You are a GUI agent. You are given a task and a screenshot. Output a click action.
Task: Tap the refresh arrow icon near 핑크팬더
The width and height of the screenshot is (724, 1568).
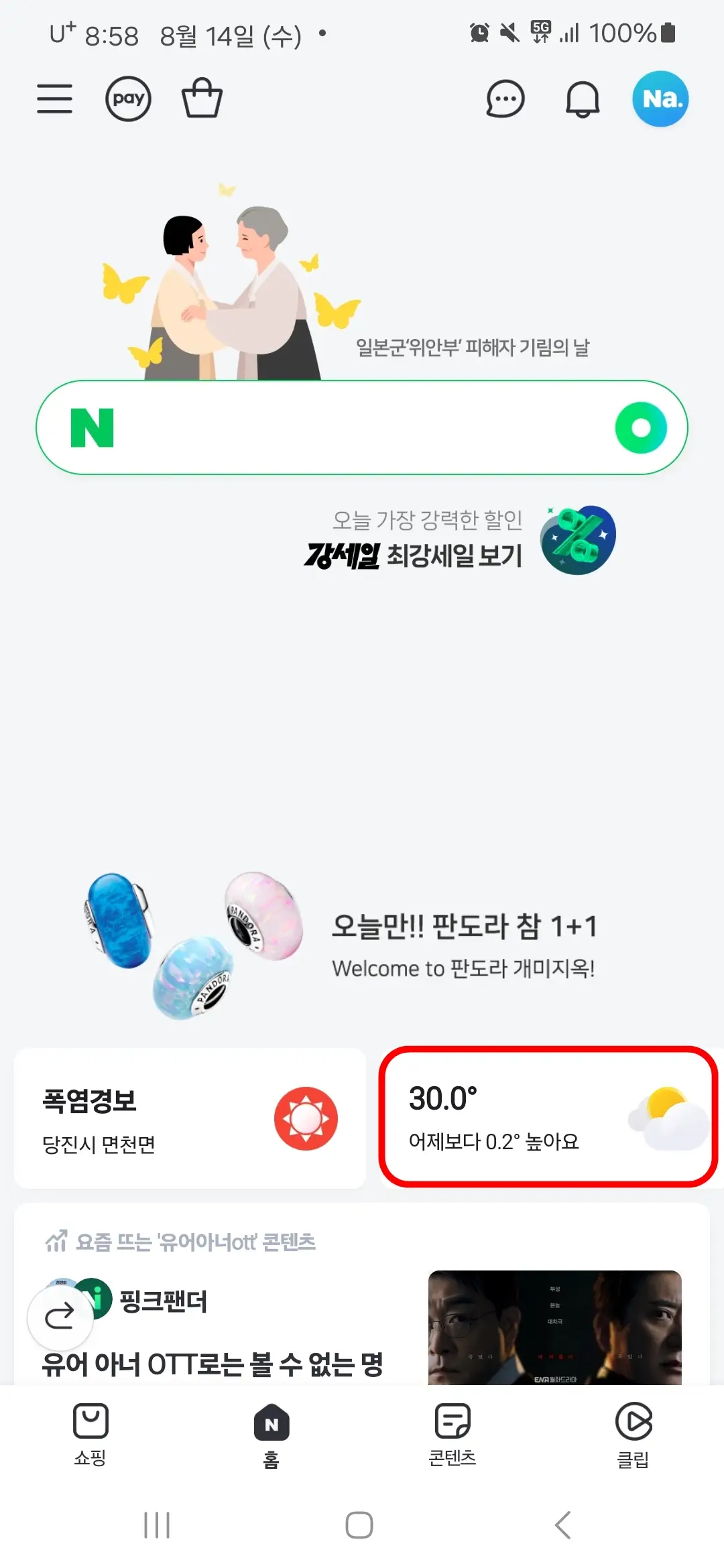[60, 1318]
